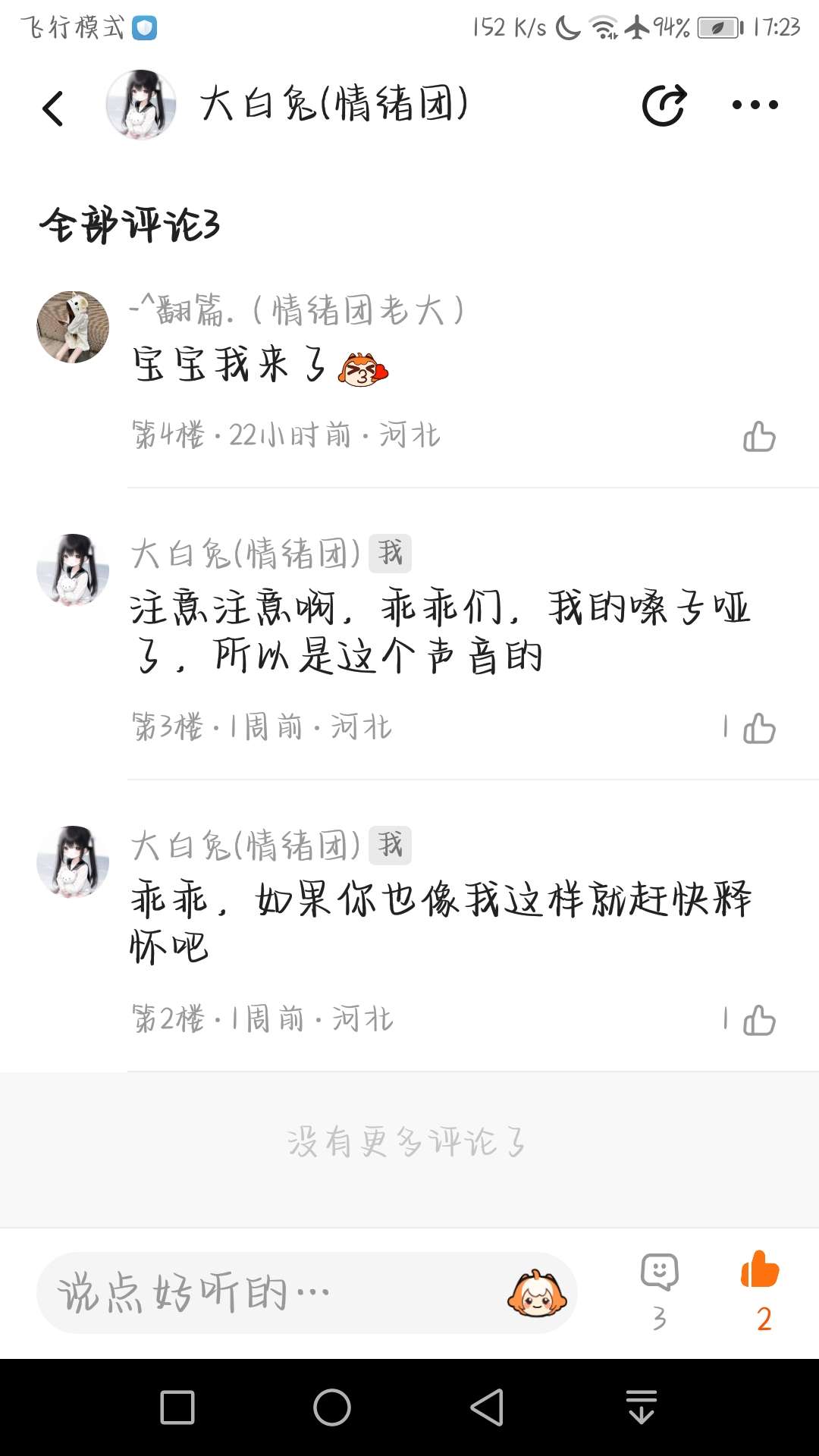The height and width of the screenshot is (1456, 819).
Task: Open recent apps with the square button
Action: 177,1407
